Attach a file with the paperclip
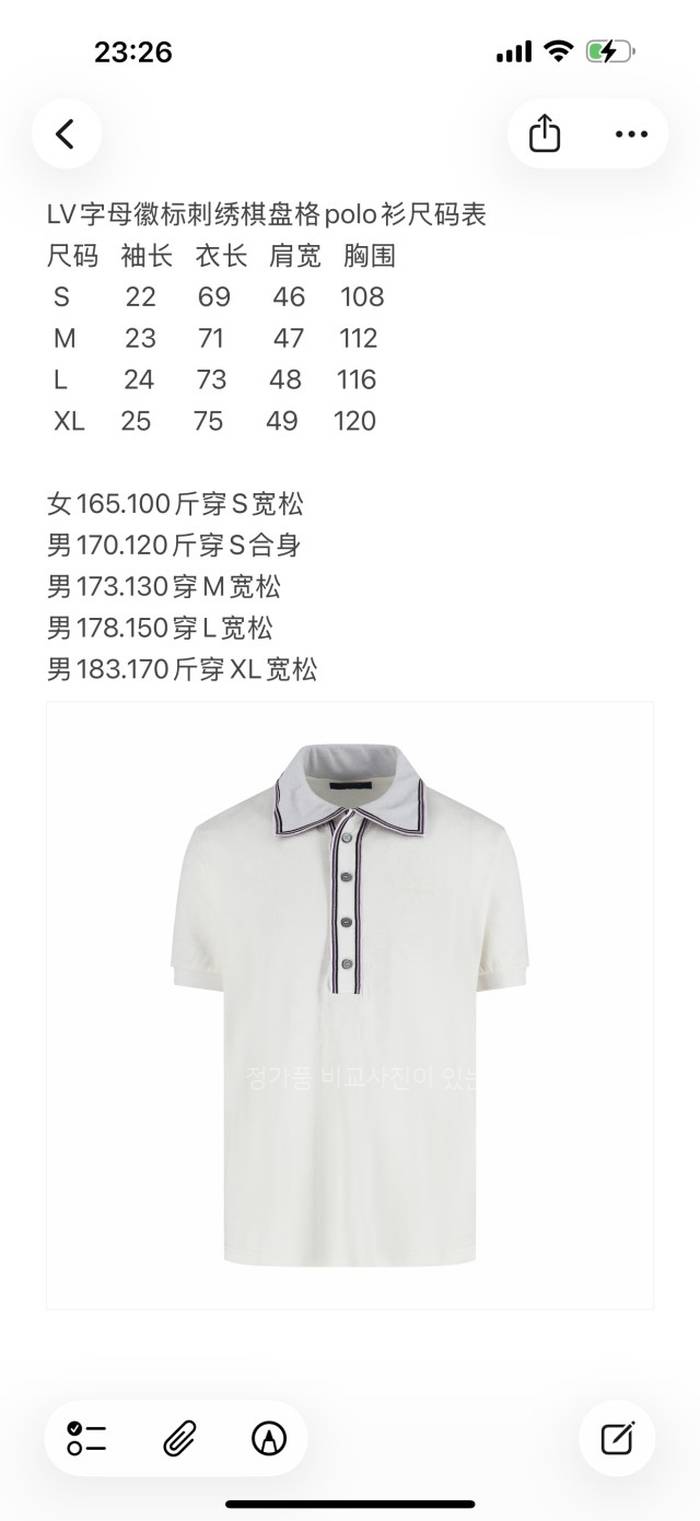This screenshot has height=1521, width=700. click(x=179, y=1438)
